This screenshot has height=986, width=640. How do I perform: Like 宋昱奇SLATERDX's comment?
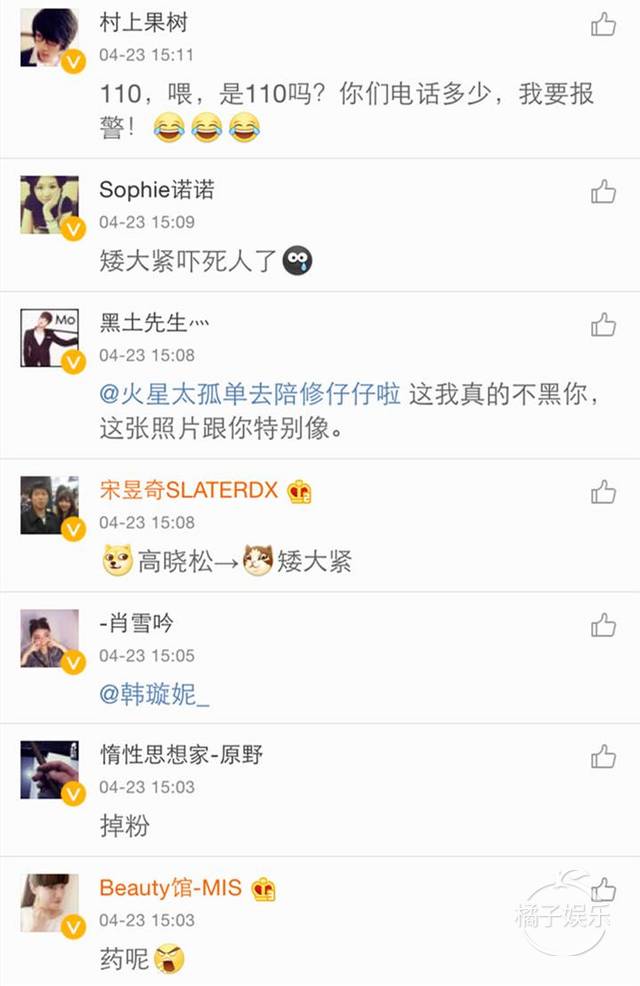(x=603, y=491)
